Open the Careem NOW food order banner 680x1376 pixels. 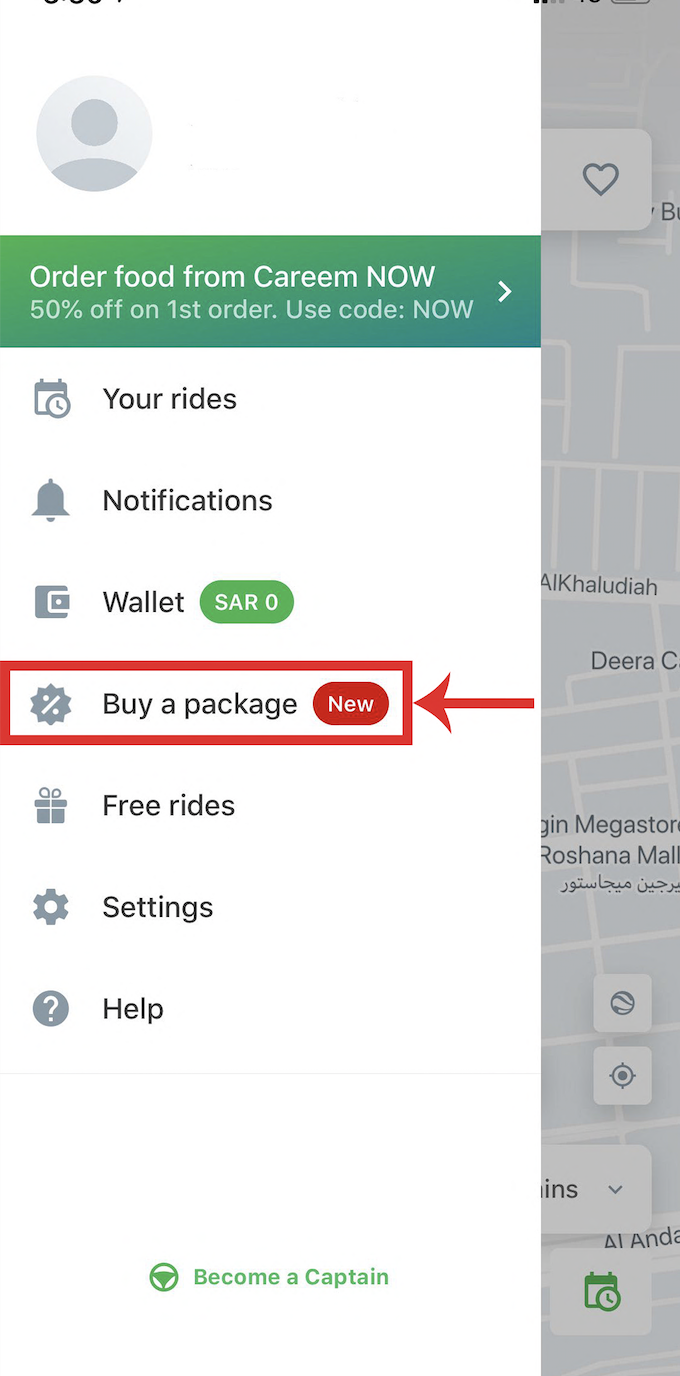270,291
